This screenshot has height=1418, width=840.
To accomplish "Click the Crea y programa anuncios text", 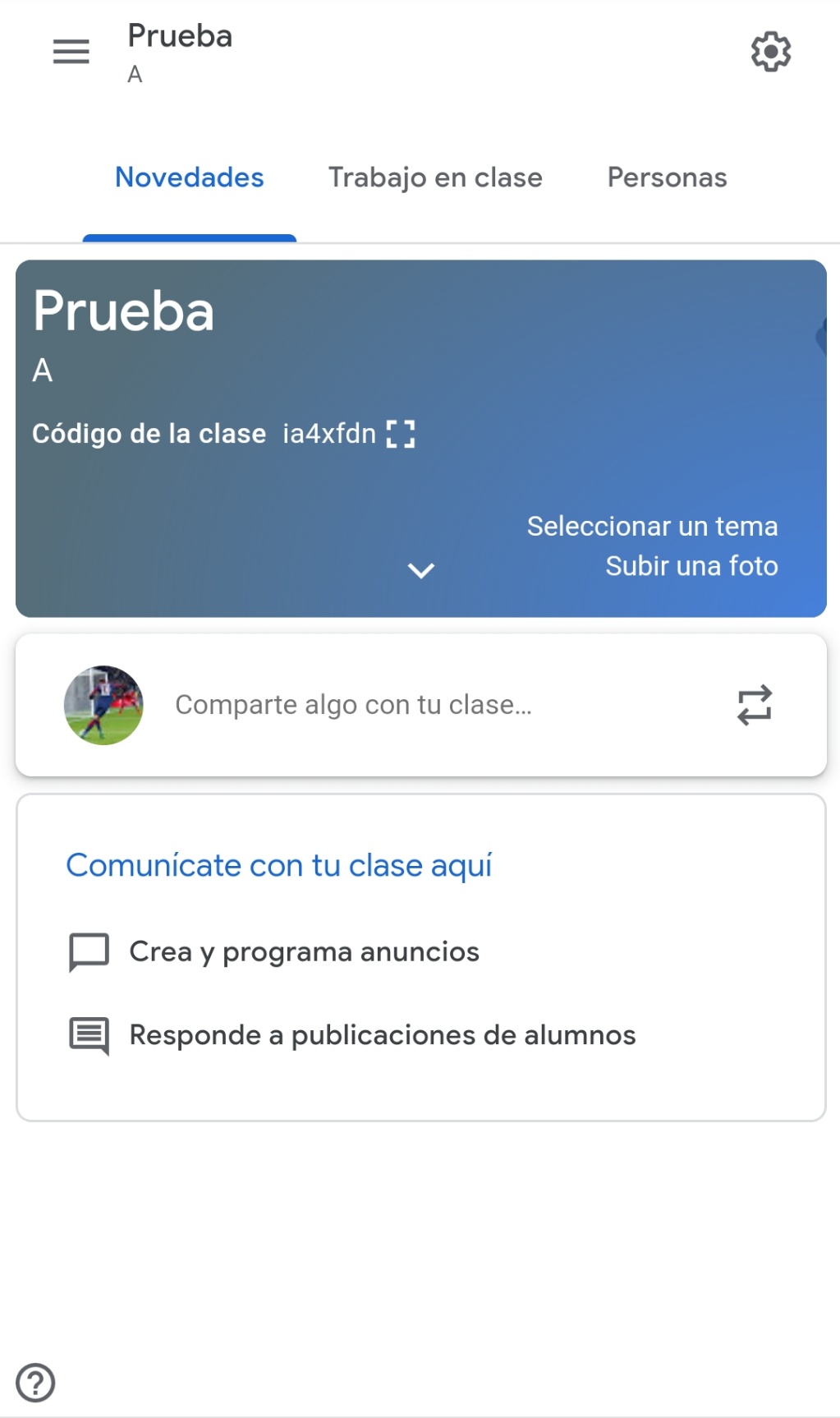I will pyautogui.click(x=304, y=951).
